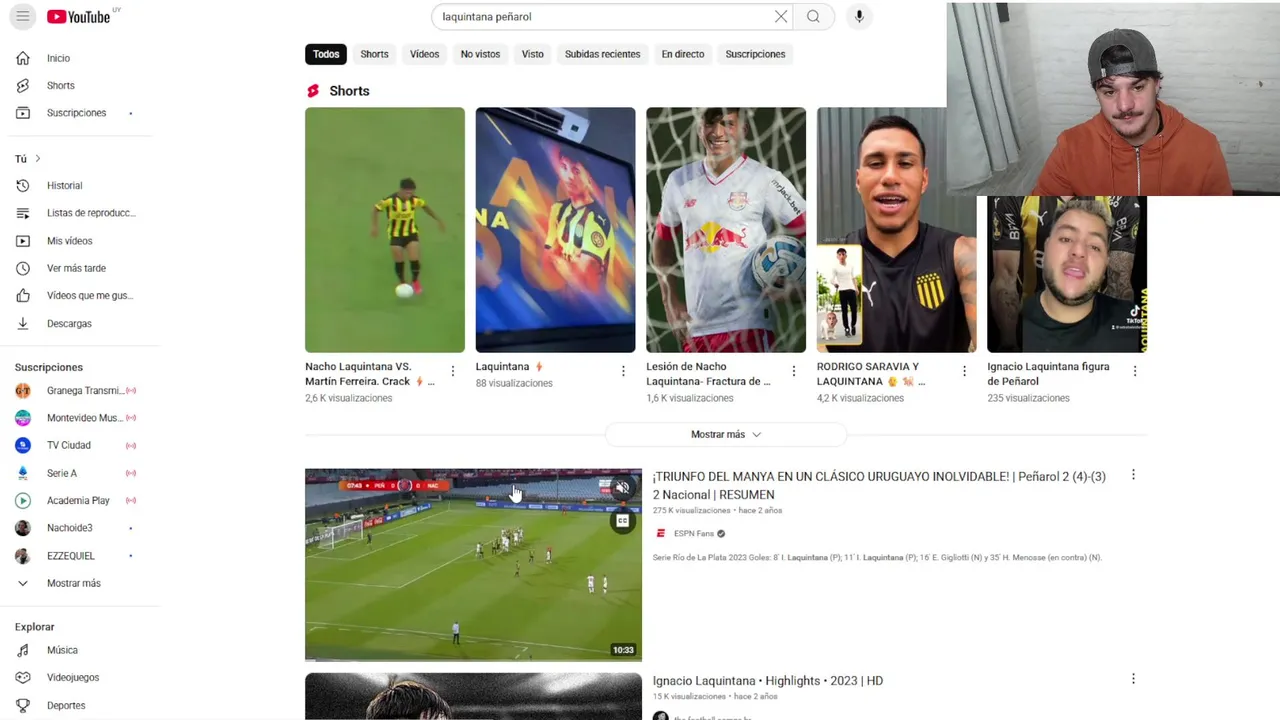Filter by No vistos chip
Viewport: 1280px width, 720px height.
(480, 54)
